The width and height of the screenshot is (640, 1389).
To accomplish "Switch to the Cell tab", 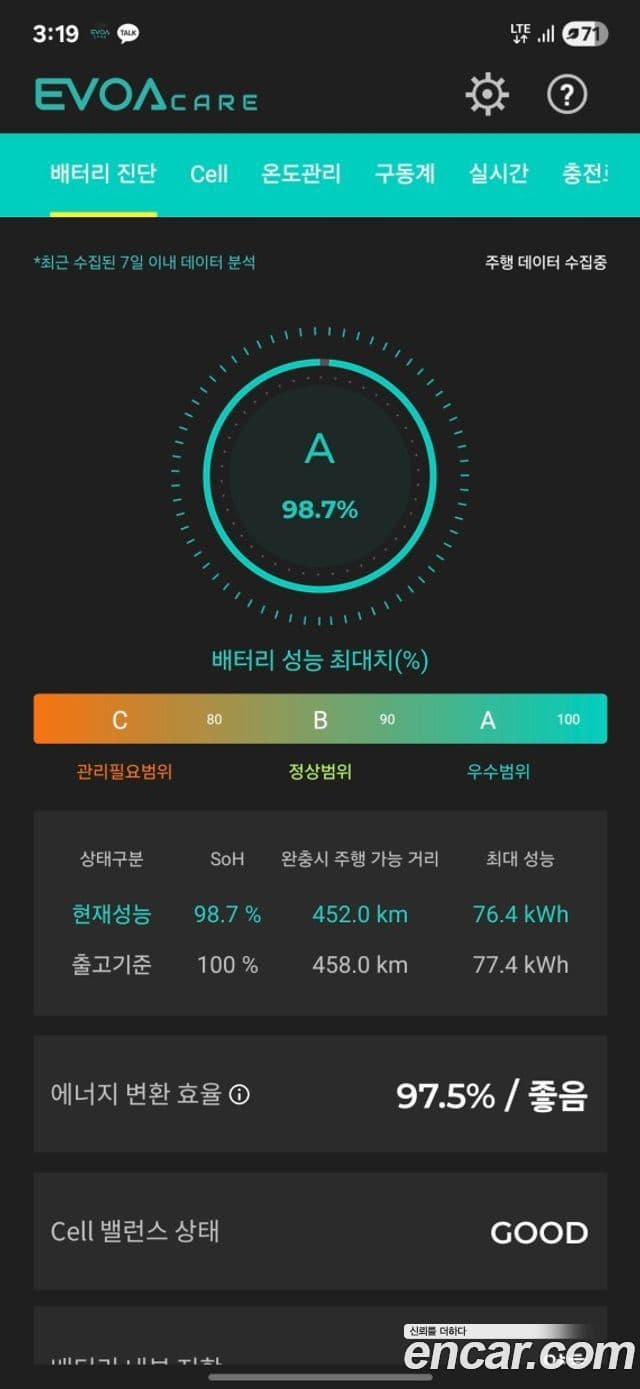I will tap(209, 174).
